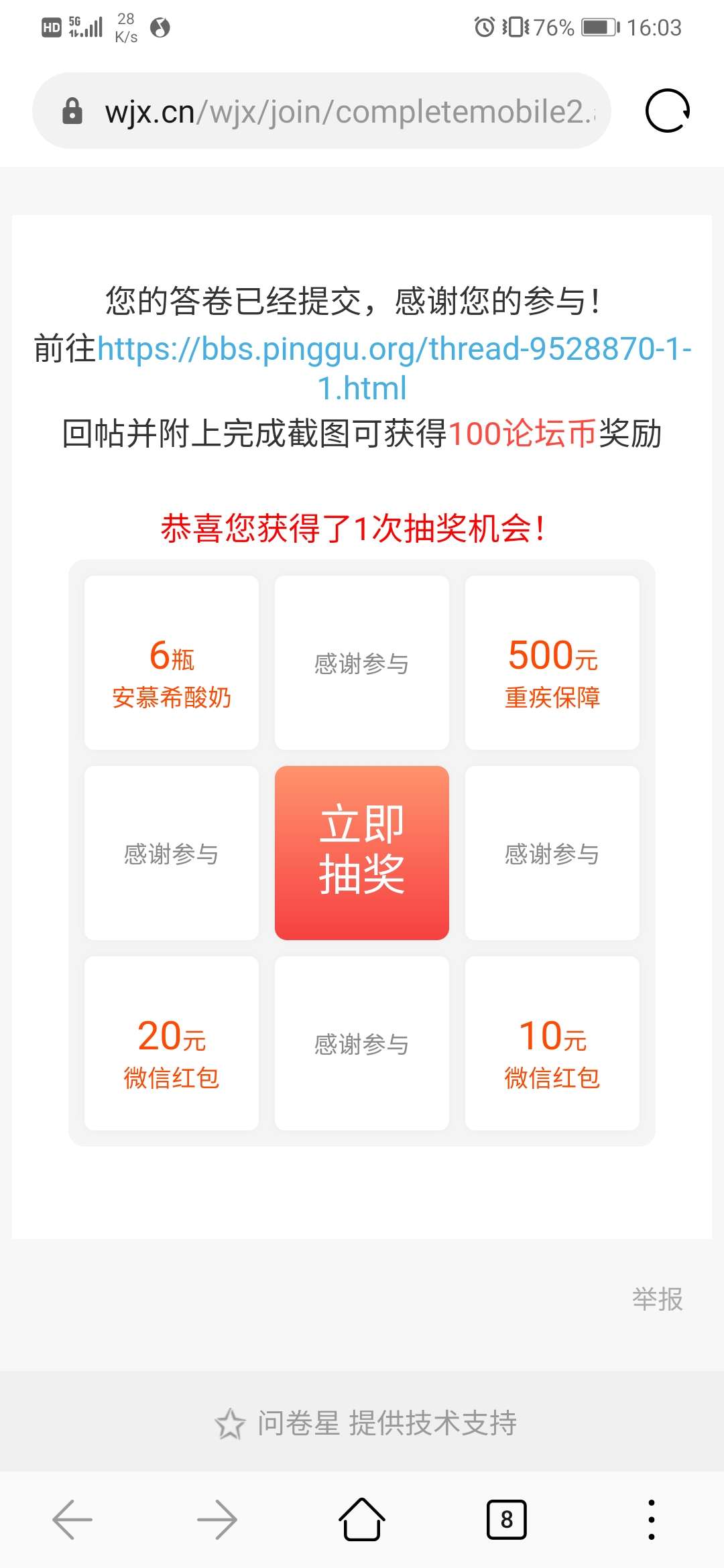Open the tab switcher showing 8 tabs
The width and height of the screenshot is (724, 1568).
[x=506, y=1519]
